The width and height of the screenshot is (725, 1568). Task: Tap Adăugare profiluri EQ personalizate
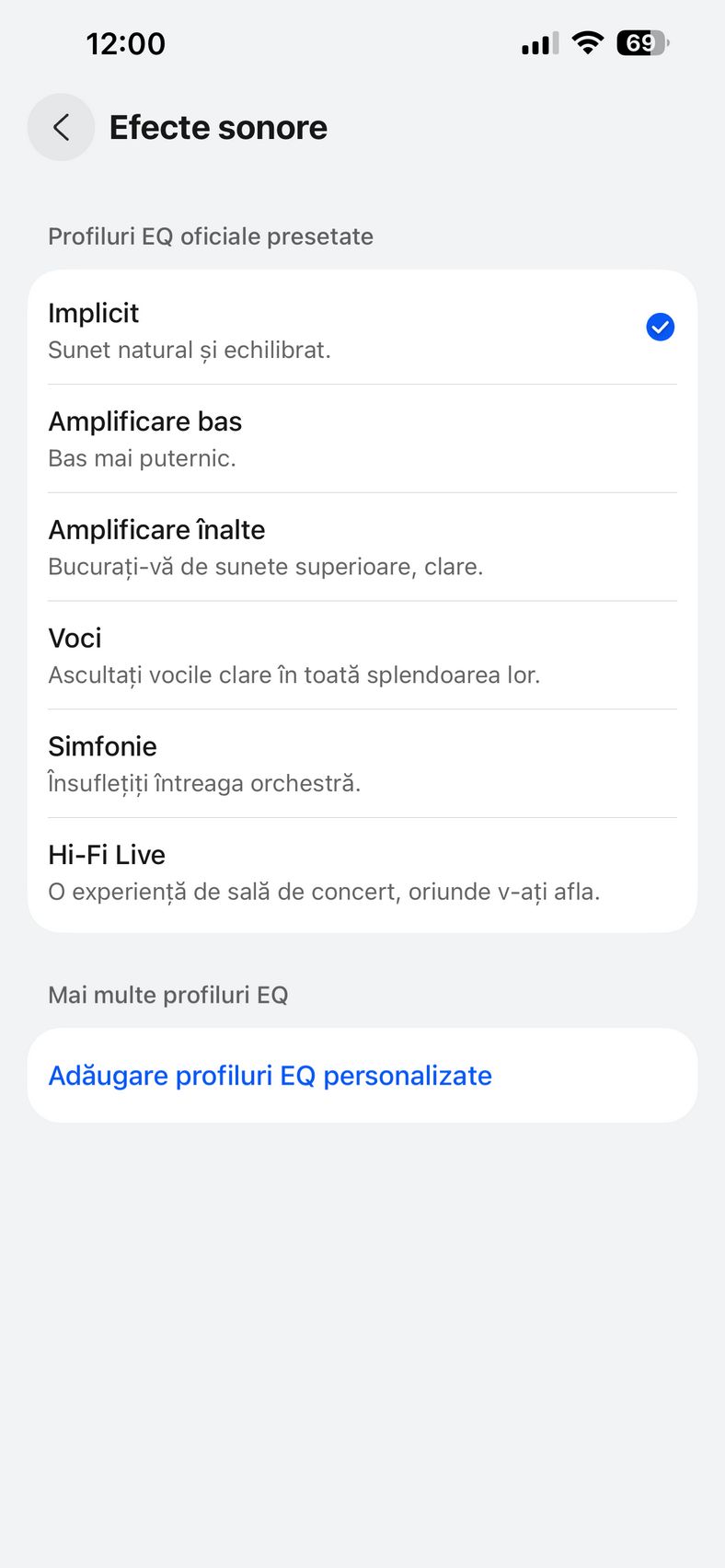(270, 1075)
